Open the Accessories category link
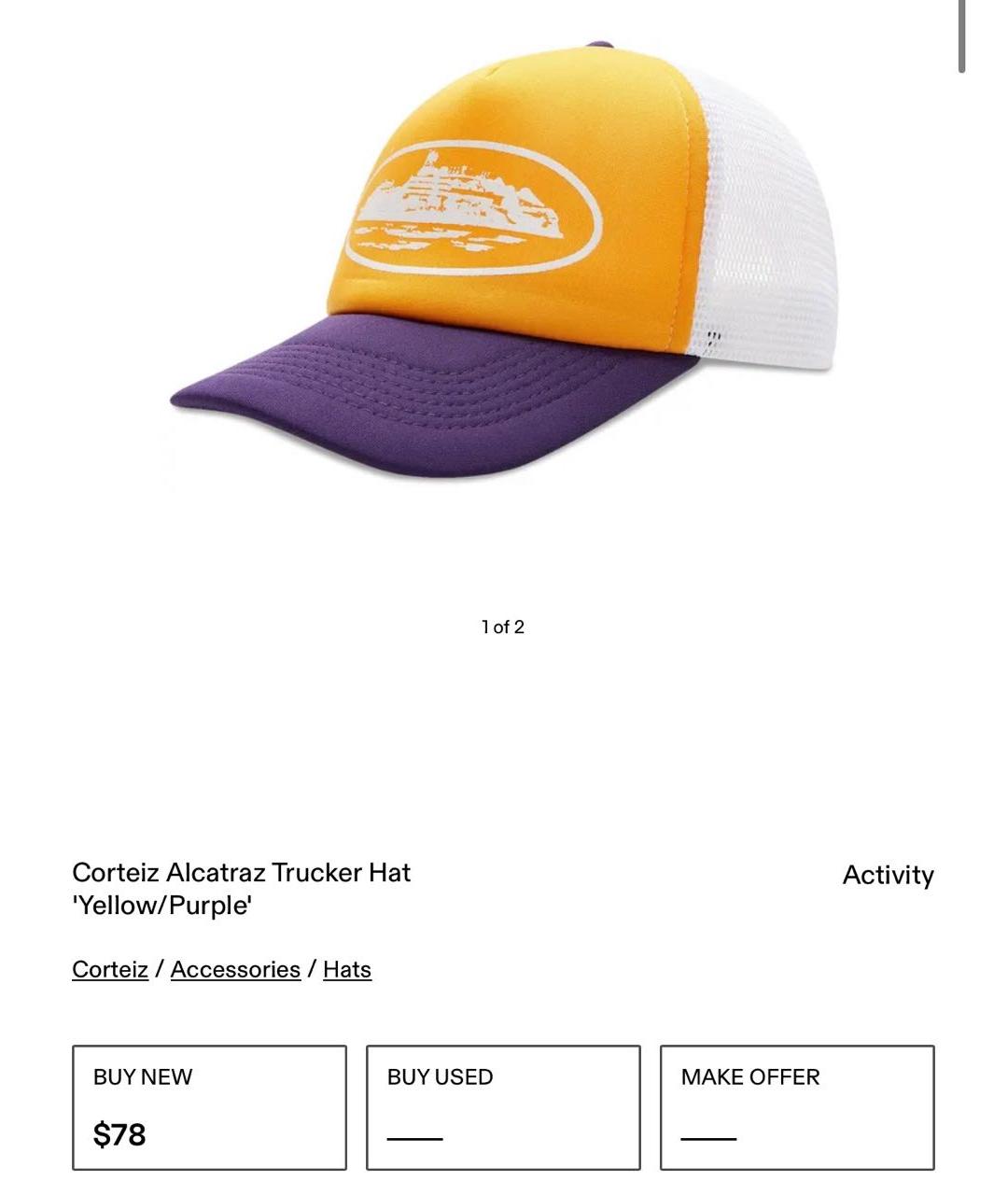Image resolution: width=1008 pixels, height=1195 pixels. pyautogui.click(x=235, y=969)
